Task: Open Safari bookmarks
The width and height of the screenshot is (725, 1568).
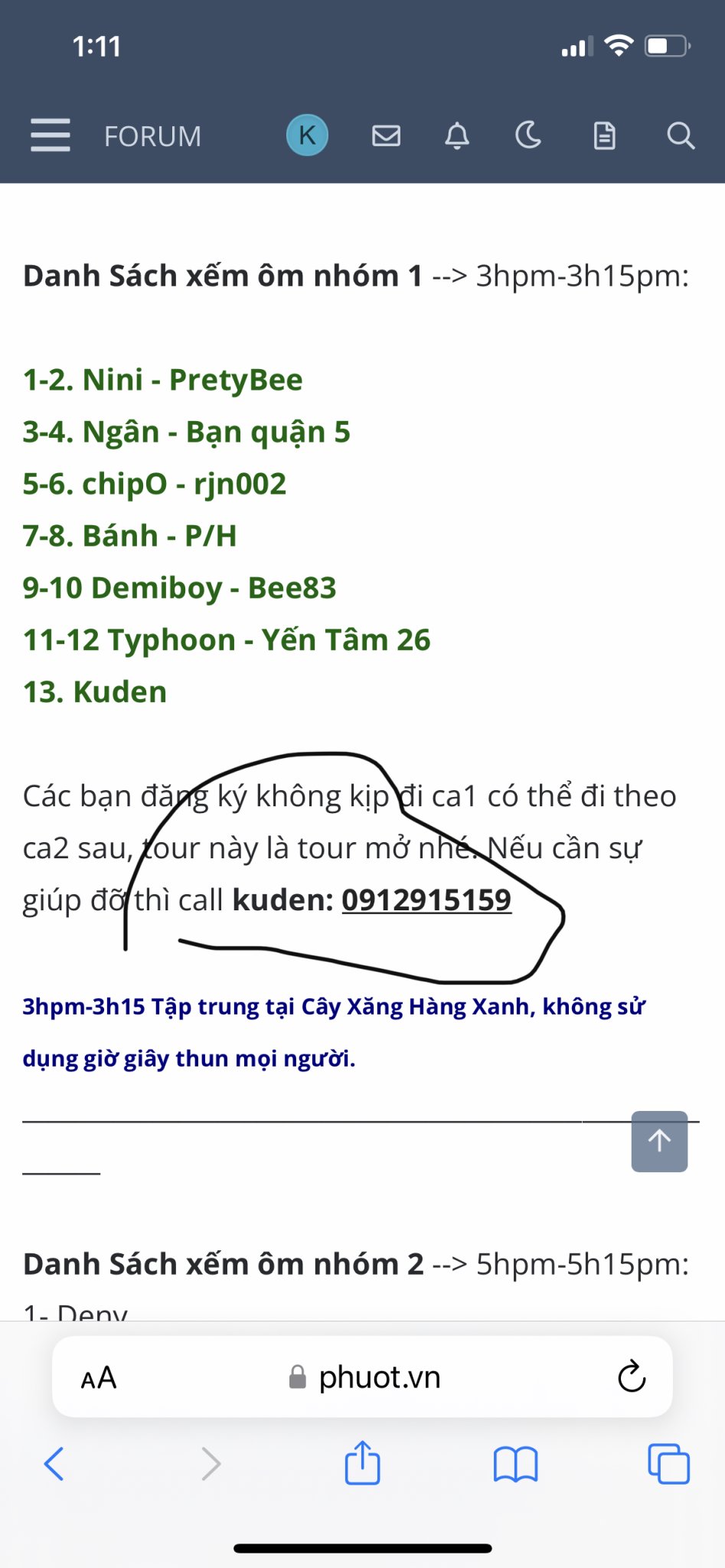Action: (x=516, y=1465)
